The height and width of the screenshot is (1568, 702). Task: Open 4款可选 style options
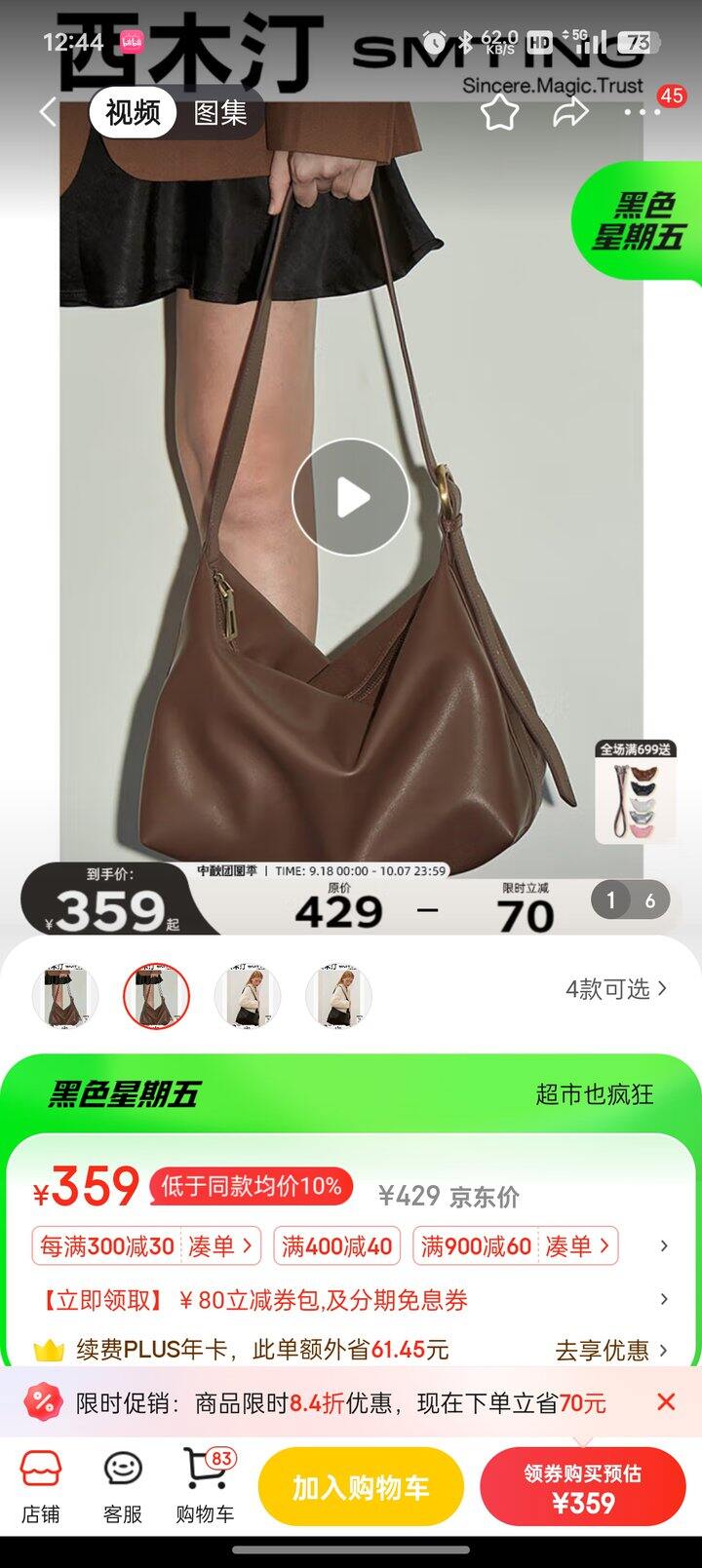(616, 989)
